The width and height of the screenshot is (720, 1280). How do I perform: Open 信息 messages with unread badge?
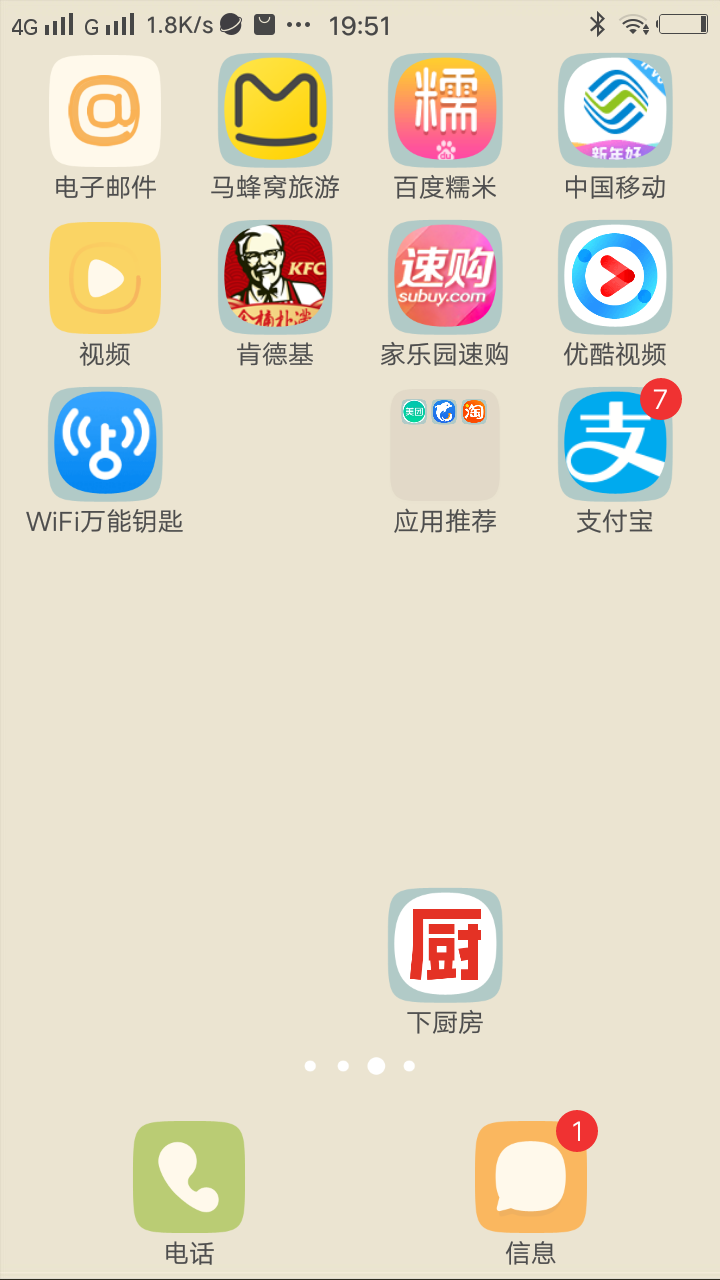[531, 1176]
